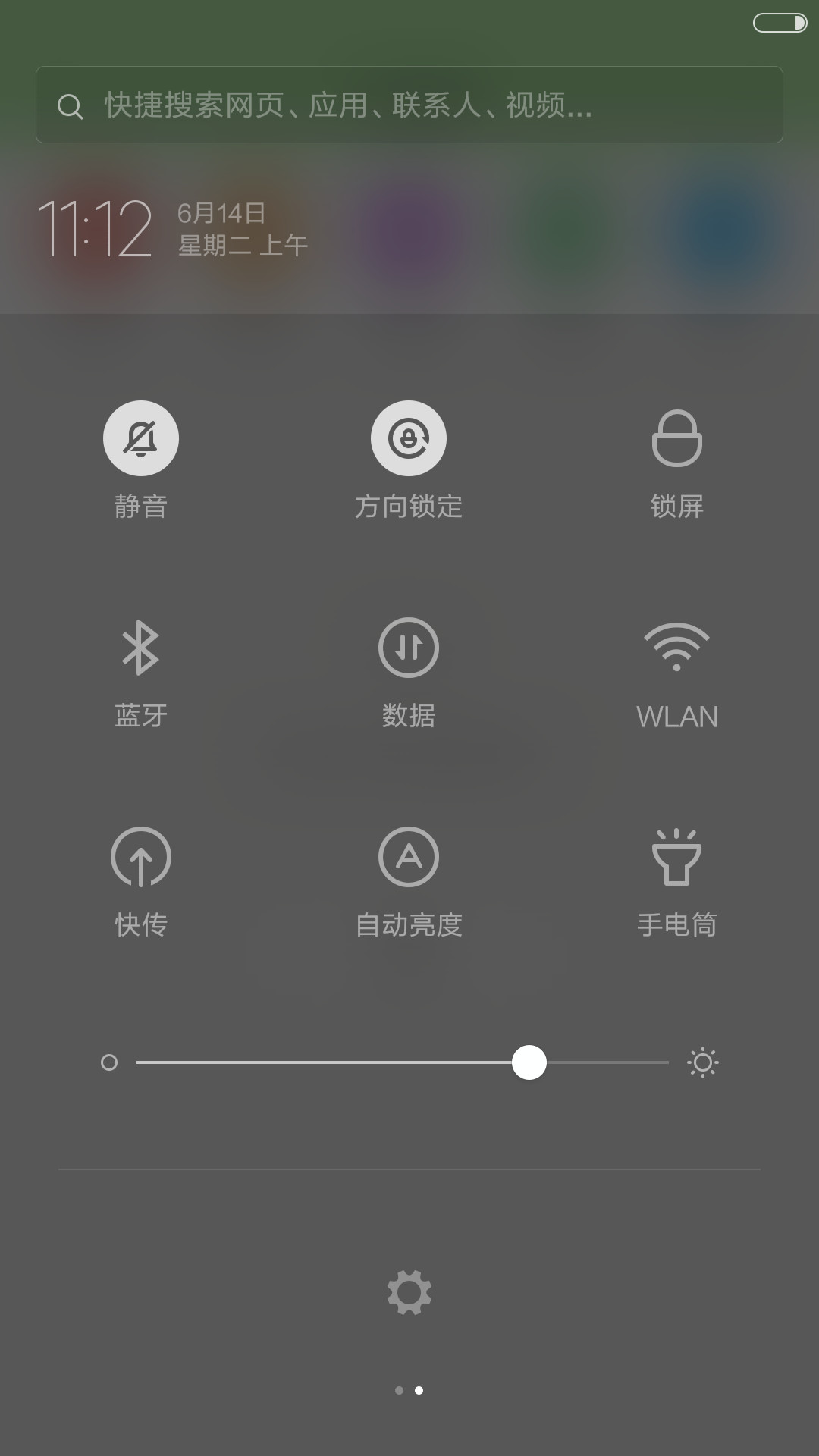
Task: Toggle 自动亮度 auto brightness
Action: (x=409, y=857)
